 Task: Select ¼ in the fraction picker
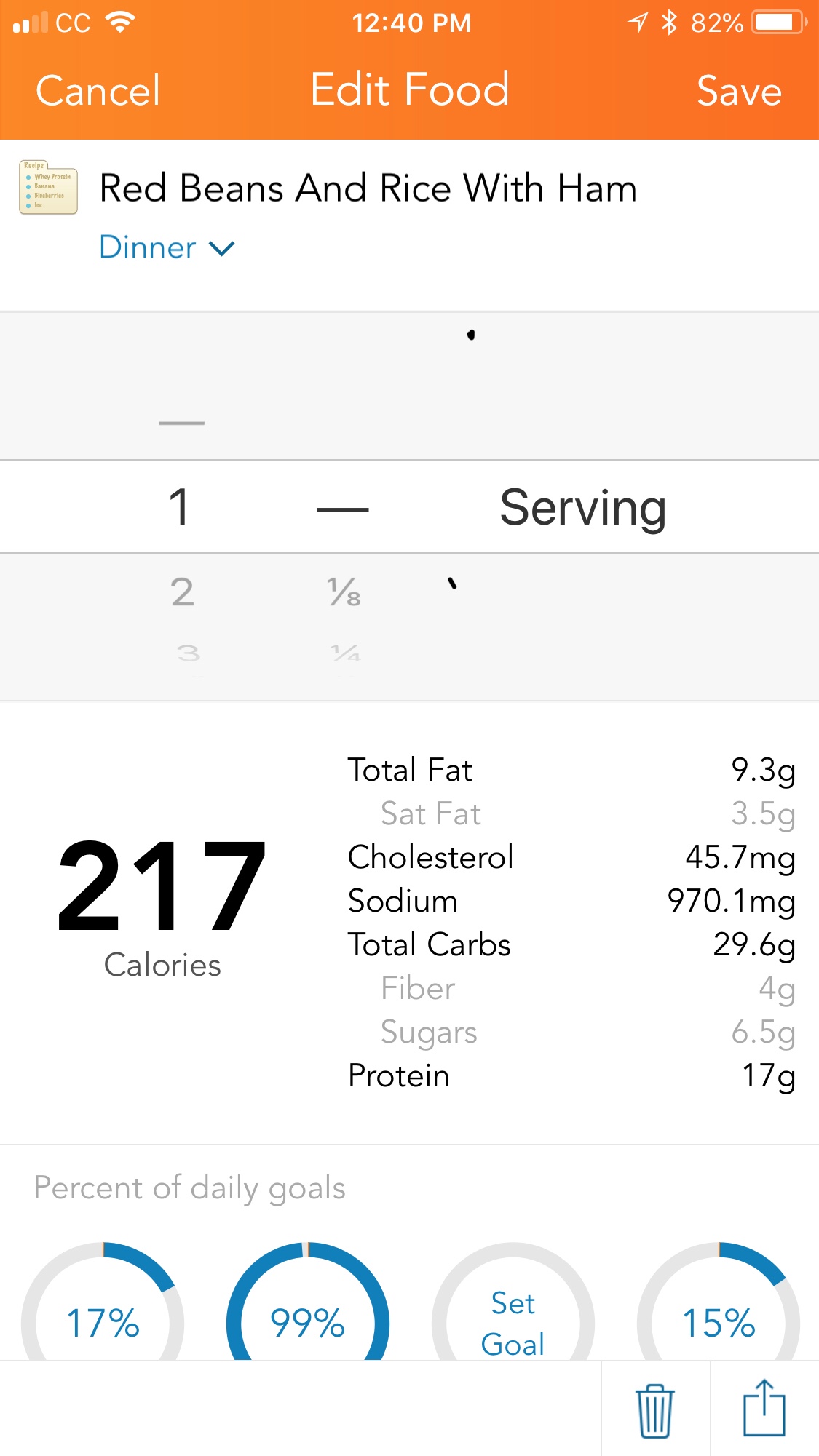(x=345, y=653)
